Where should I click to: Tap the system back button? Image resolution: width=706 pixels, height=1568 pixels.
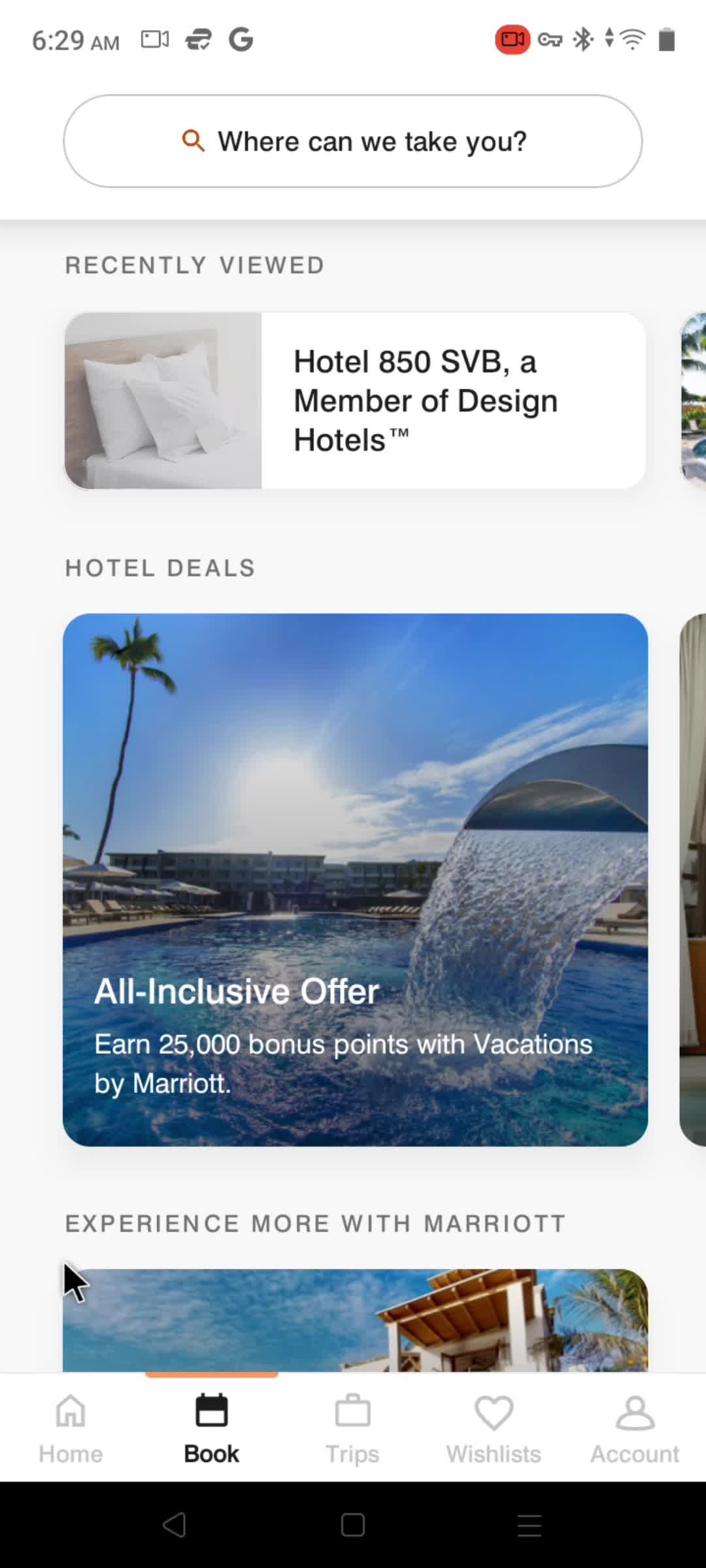pos(175,1525)
